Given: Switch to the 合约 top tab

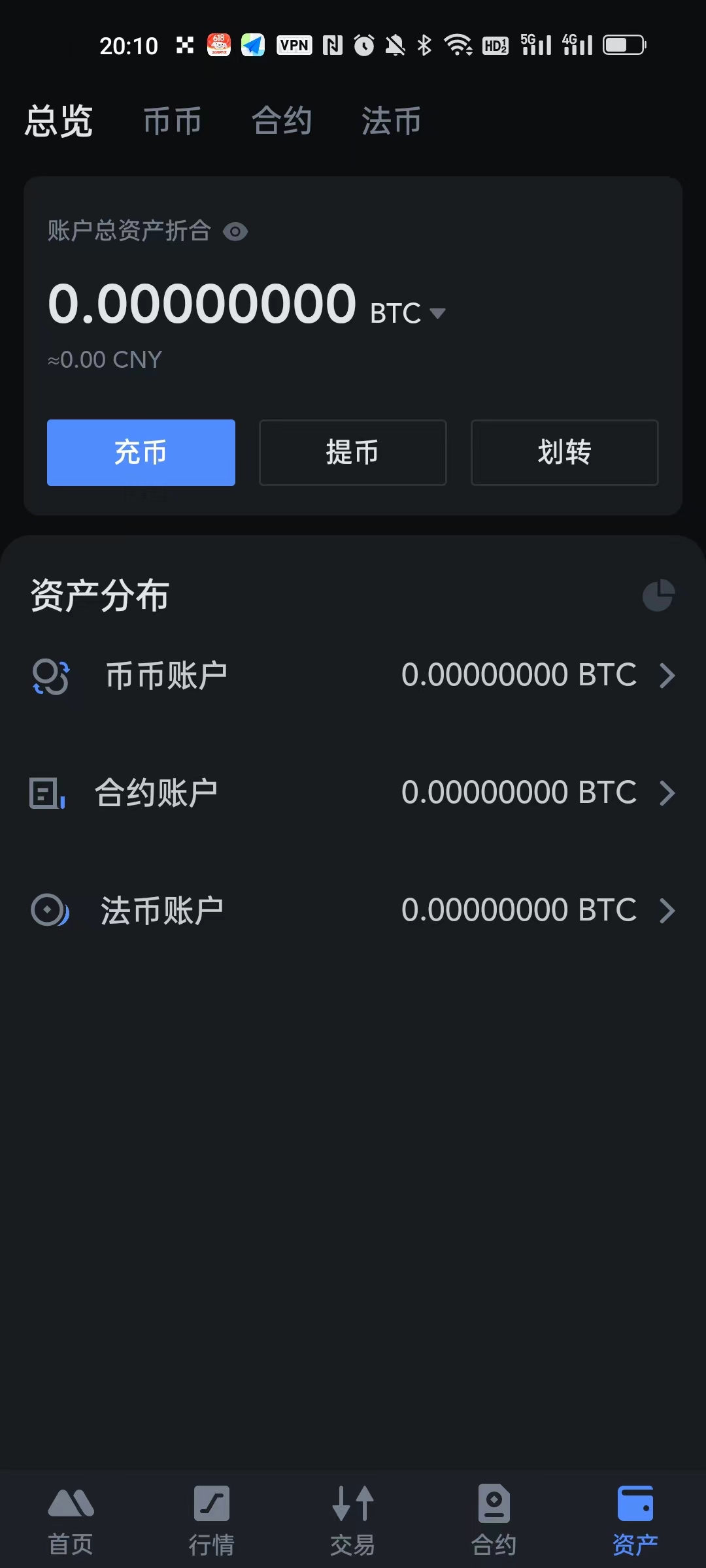Looking at the screenshot, I should coord(282,121).
